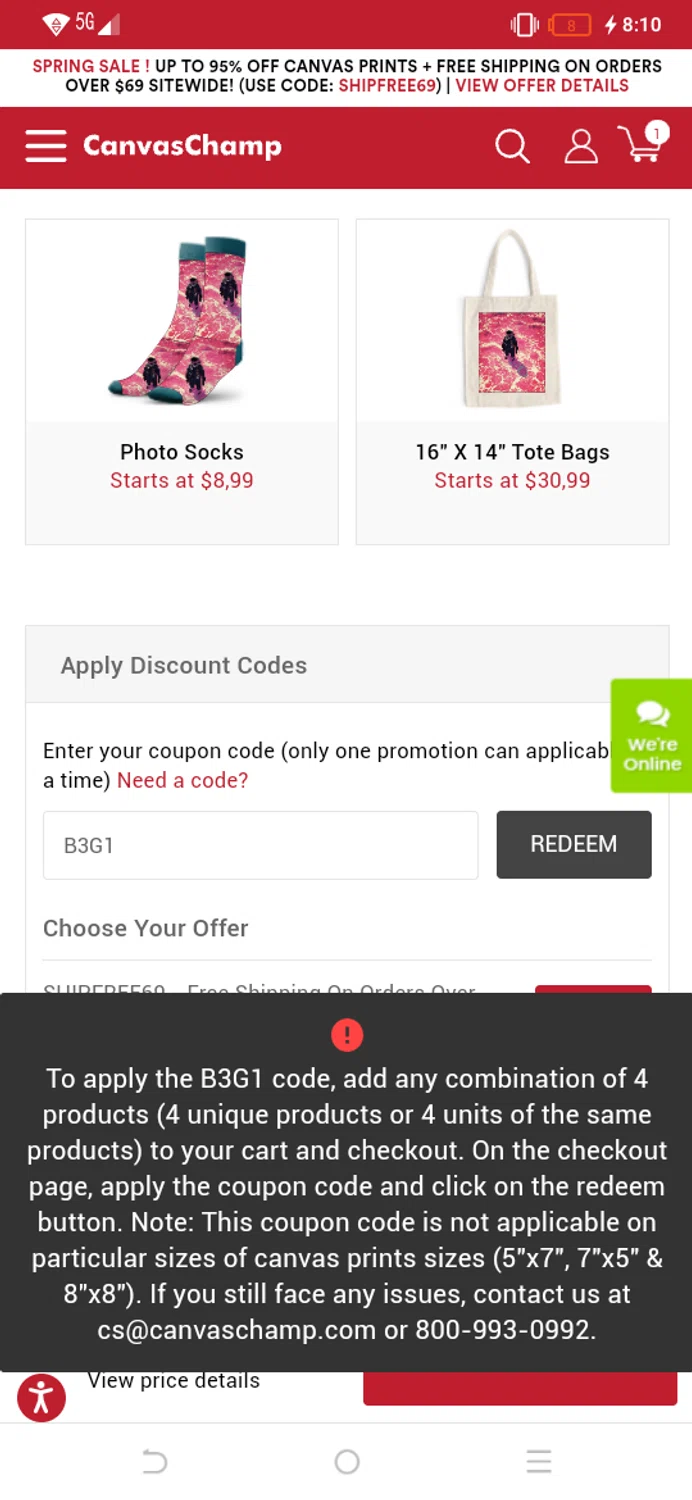Image resolution: width=692 pixels, height=1500 pixels.
Task: Open the accessibility options
Action: point(41,1398)
